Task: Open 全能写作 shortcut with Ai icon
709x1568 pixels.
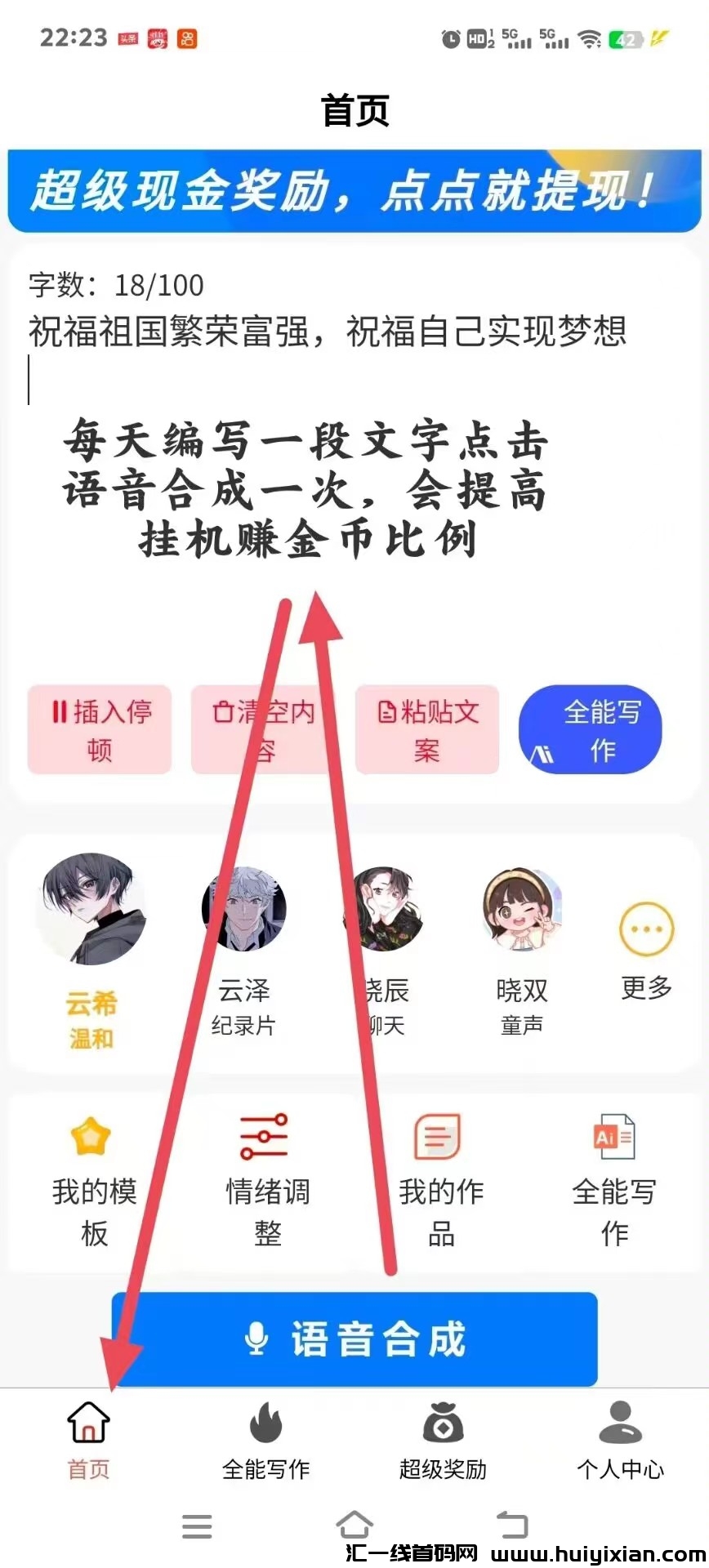Action: [x=614, y=1181]
